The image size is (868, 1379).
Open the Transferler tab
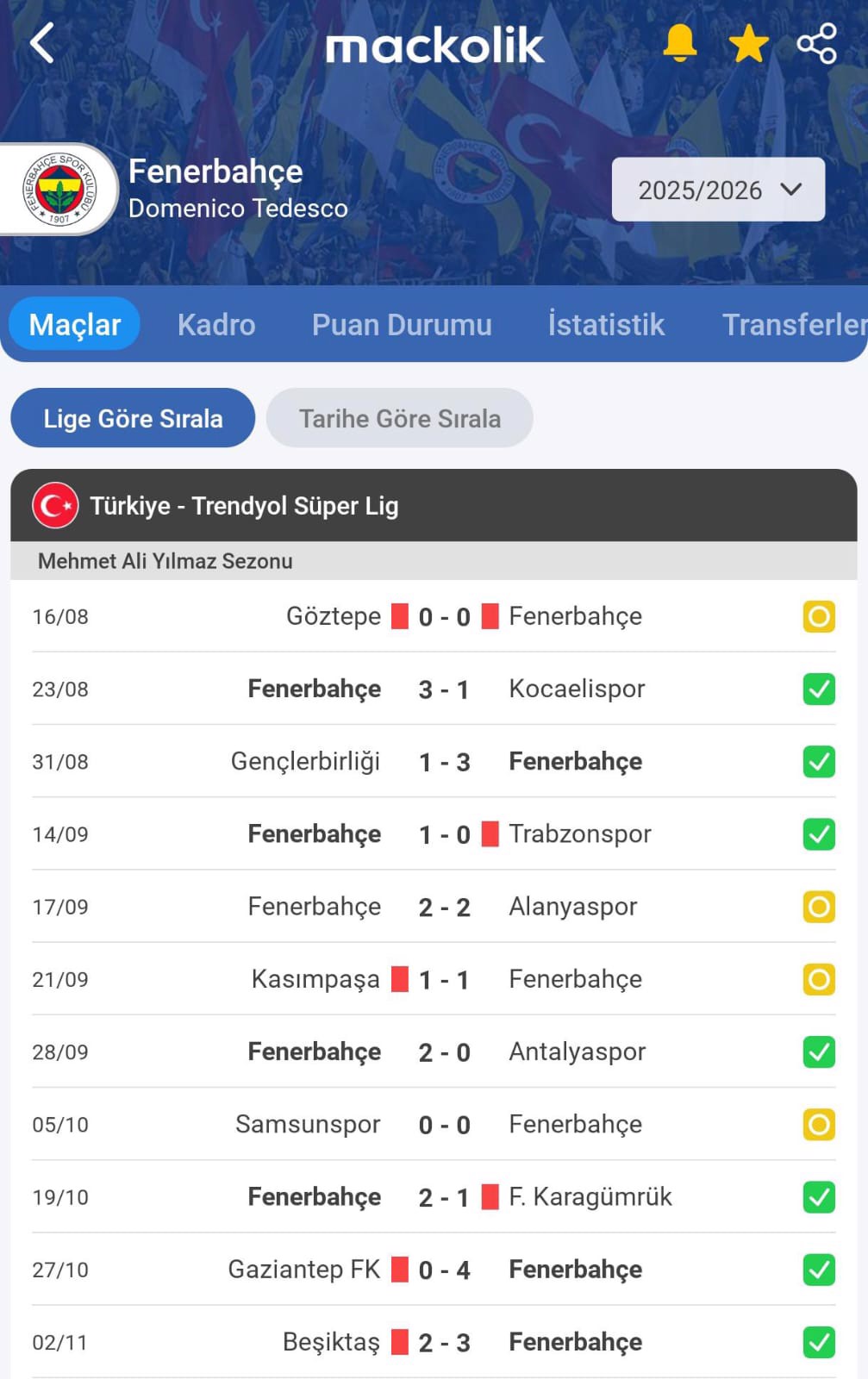point(793,325)
